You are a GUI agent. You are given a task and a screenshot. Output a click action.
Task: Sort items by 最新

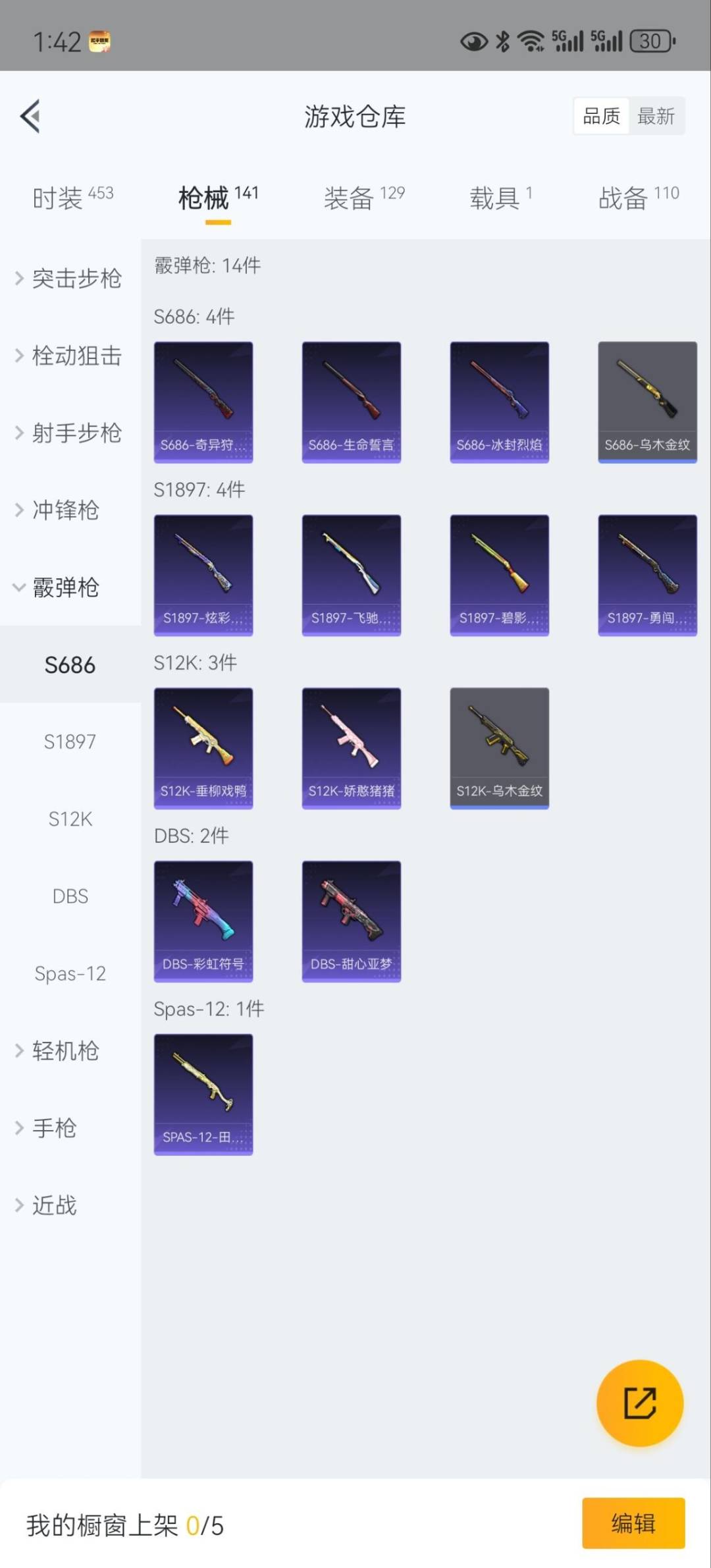656,117
